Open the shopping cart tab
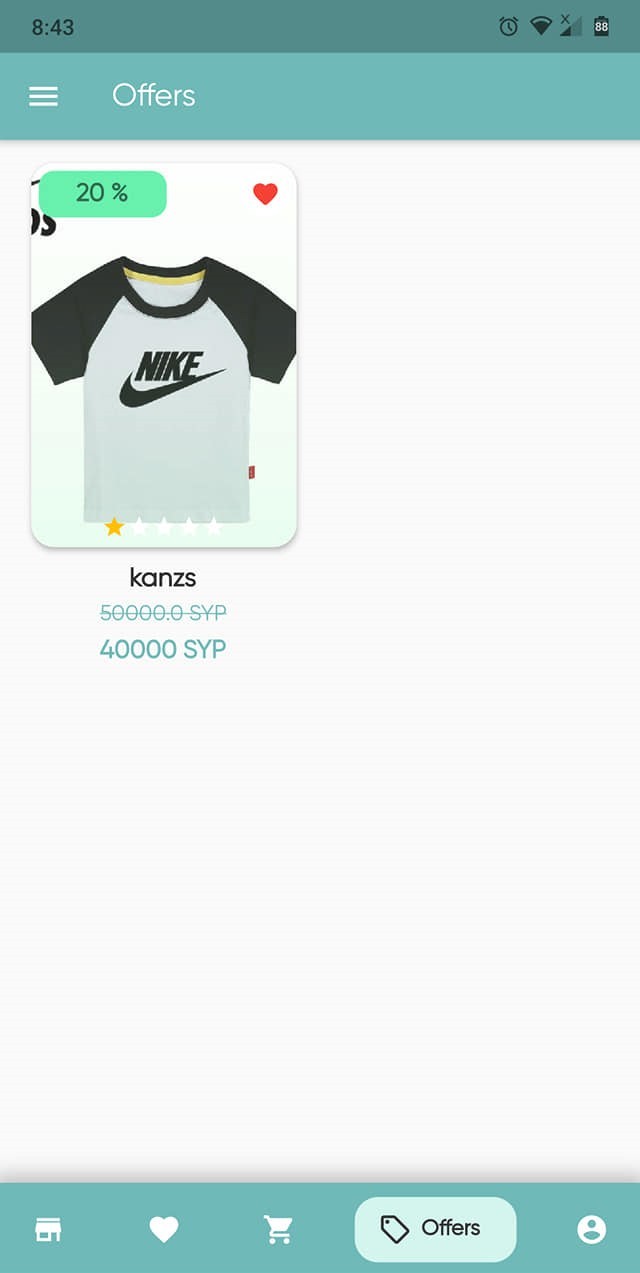 278,1229
